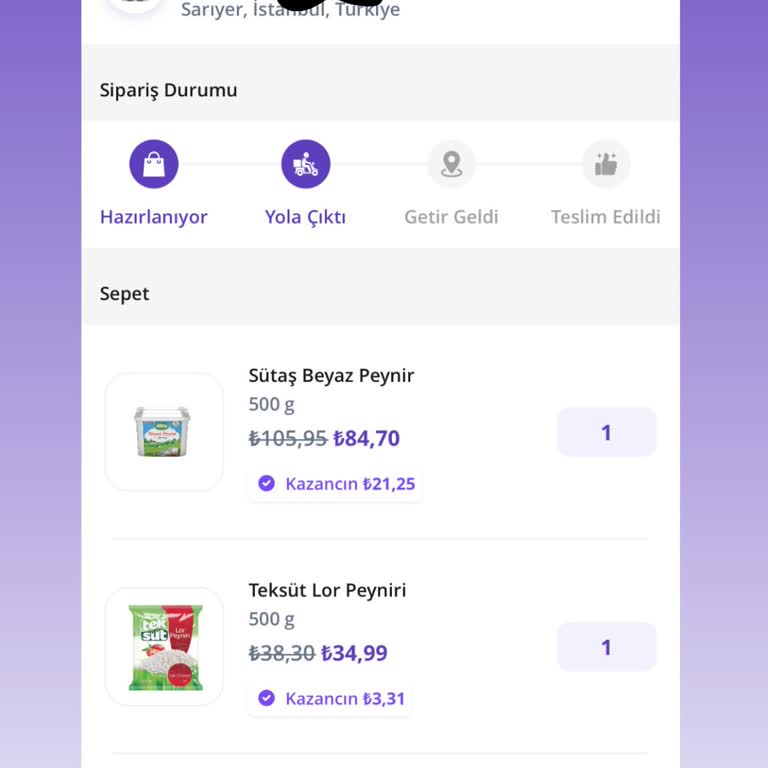The height and width of the screenshot is (768, 768).
Task: Open the Sütaş Beyaz Peynir product
Action: (164, 432)
